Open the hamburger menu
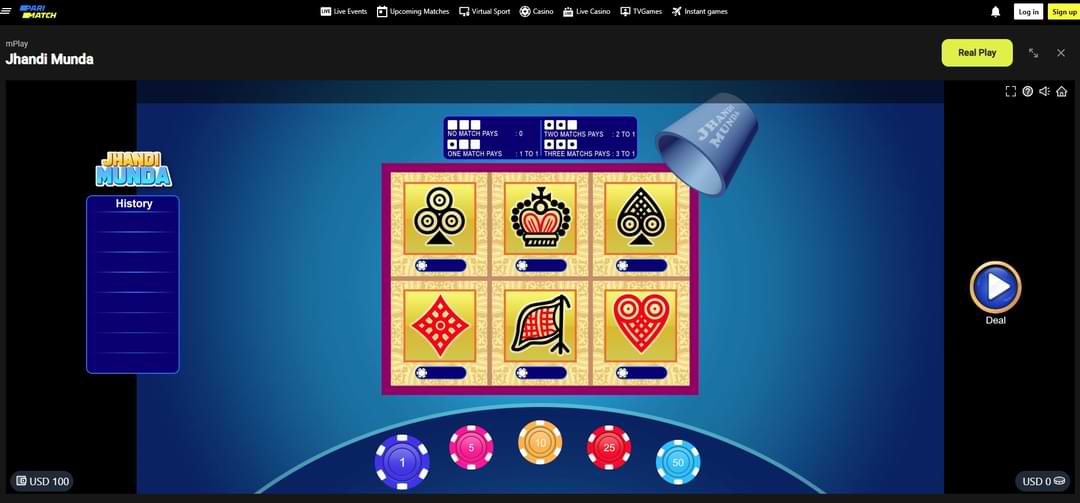Image resolution: width=1080 pixels, height=503 pixels. pyautogui.click(x=6, y=11)
